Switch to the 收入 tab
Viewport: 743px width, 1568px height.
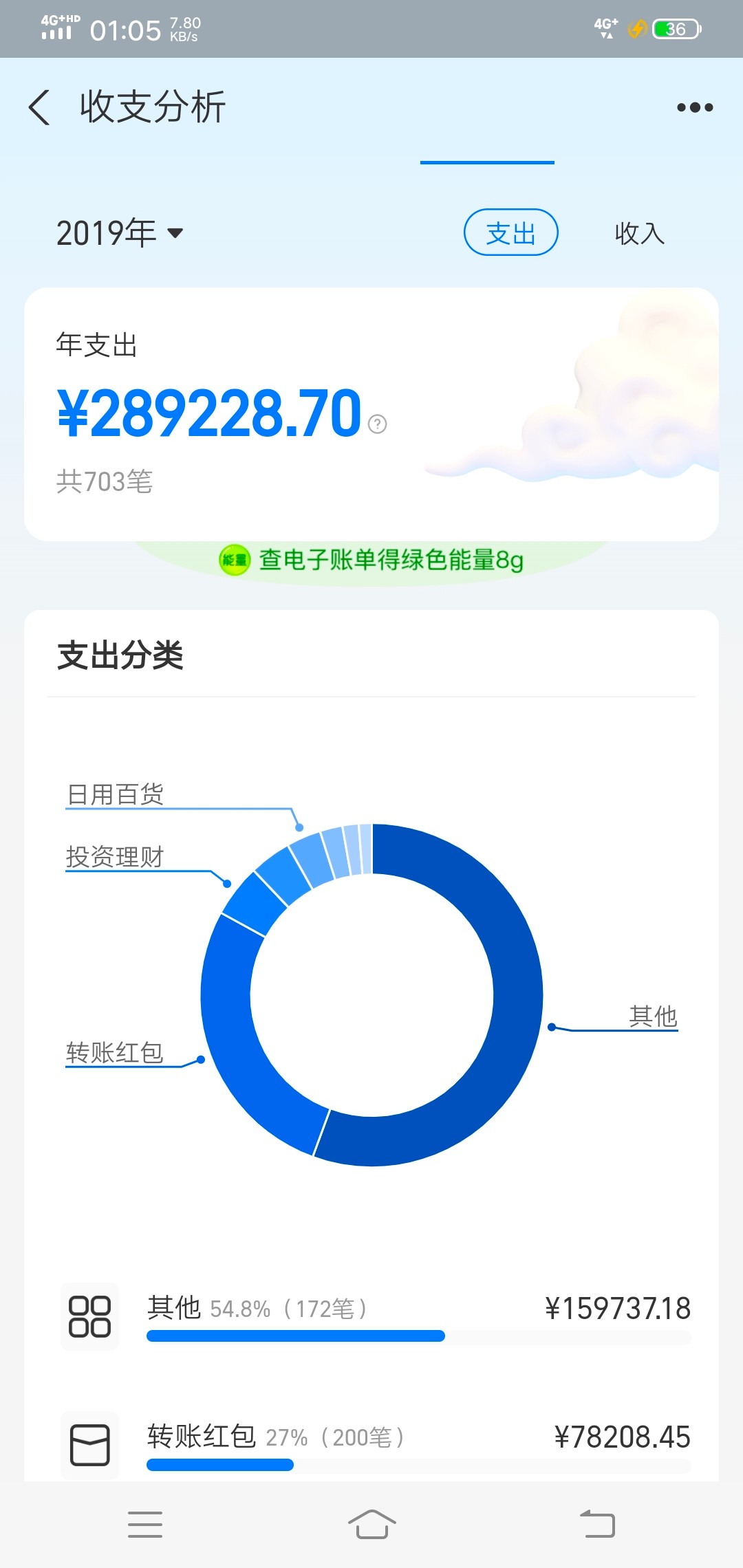(x=639, y=233)
